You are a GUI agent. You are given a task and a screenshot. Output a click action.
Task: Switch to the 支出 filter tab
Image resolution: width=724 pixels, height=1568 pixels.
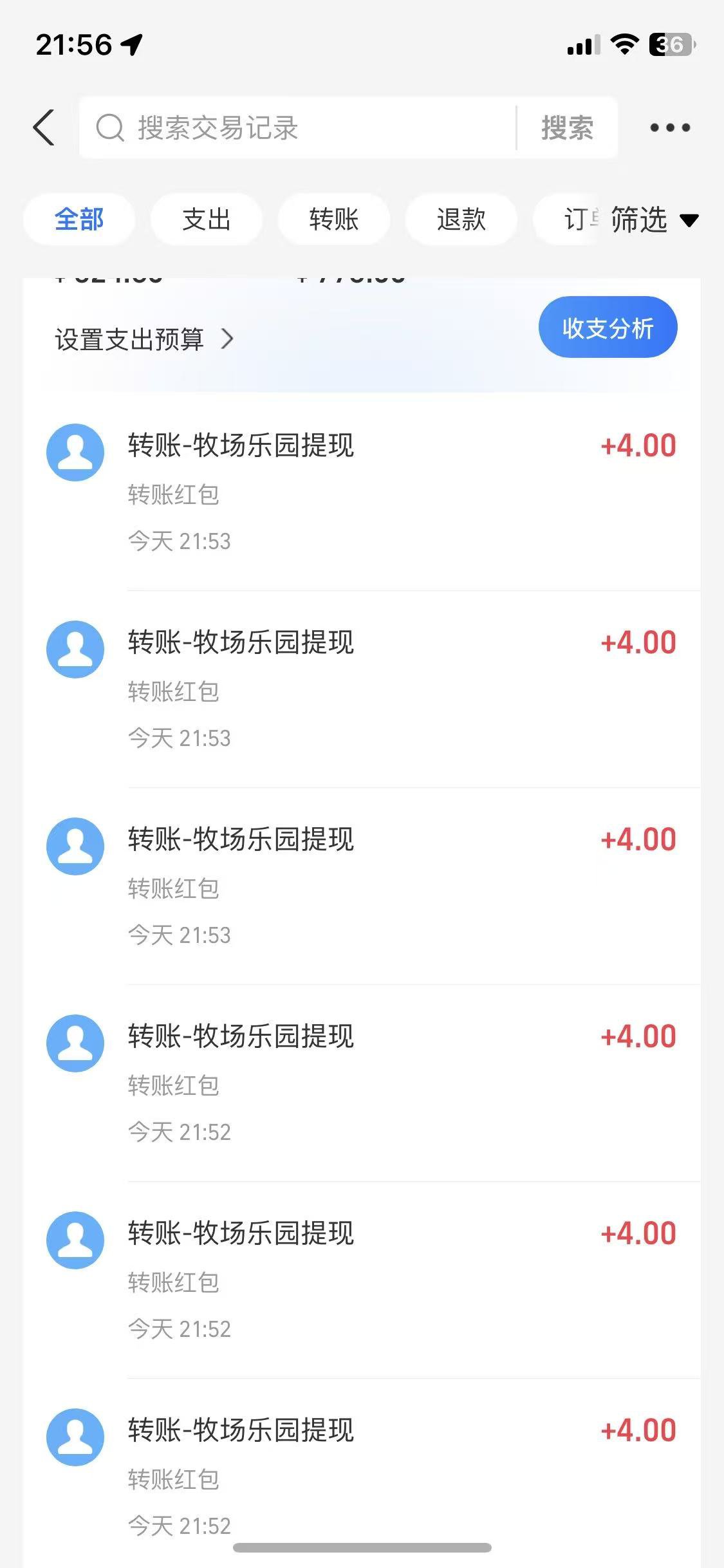205,219
